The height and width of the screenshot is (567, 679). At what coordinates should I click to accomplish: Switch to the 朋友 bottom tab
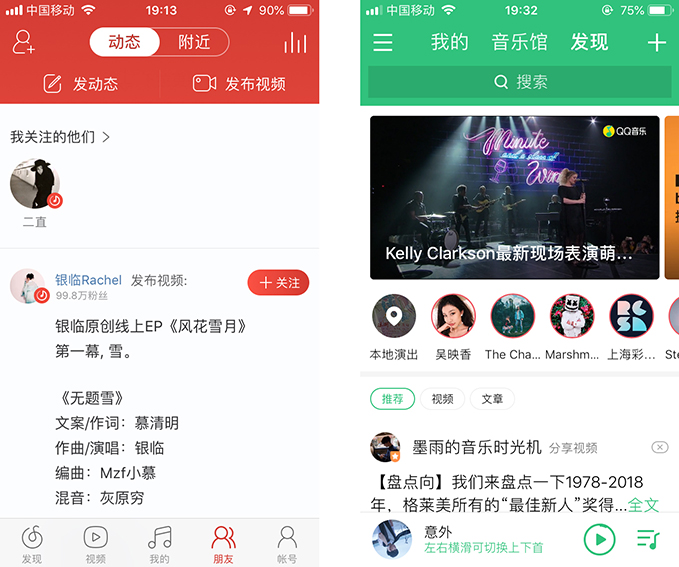pyautogui.click(x=223, y=543)
